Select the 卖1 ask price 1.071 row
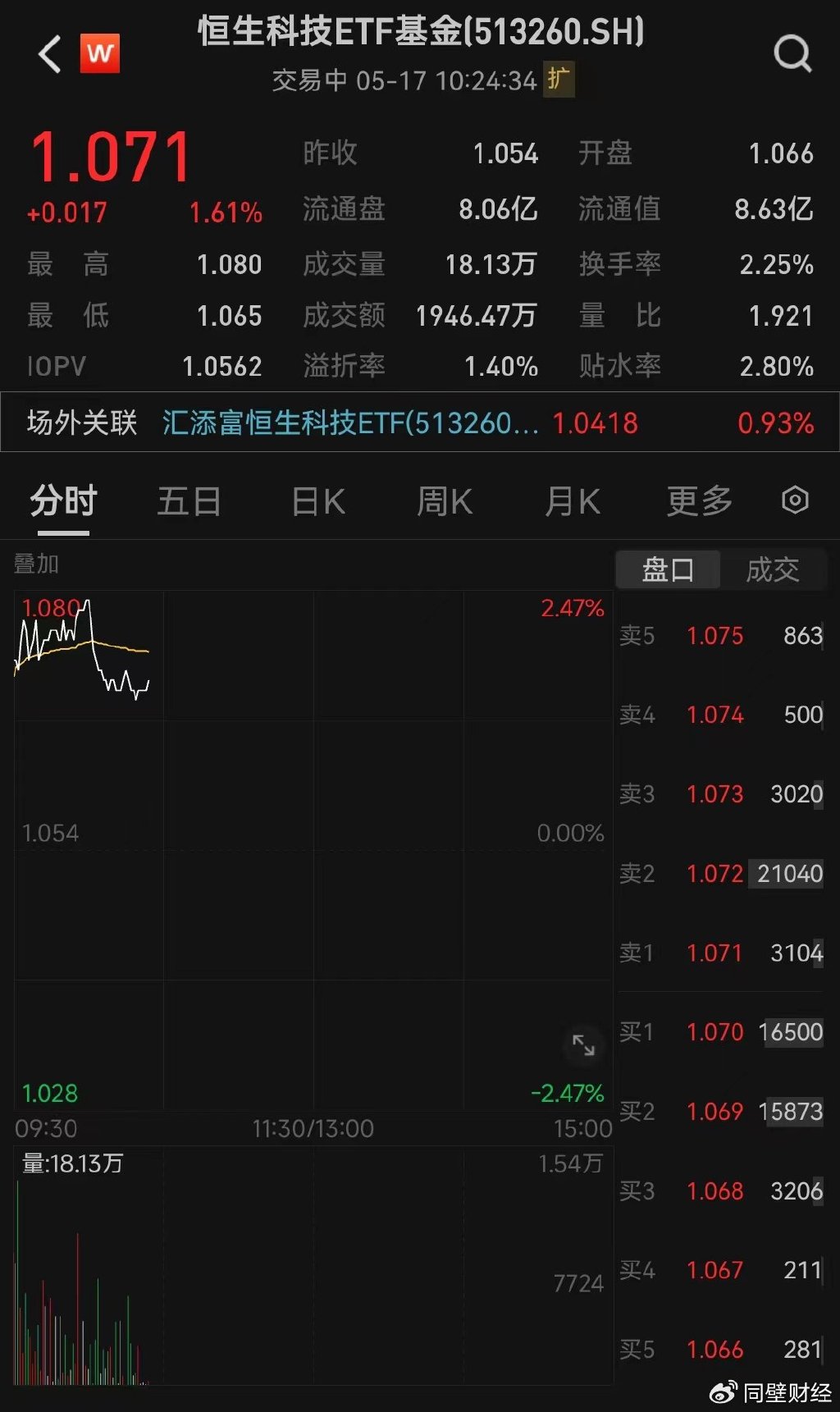Viewport: 840px width, 1412px height. click(720, 953)
